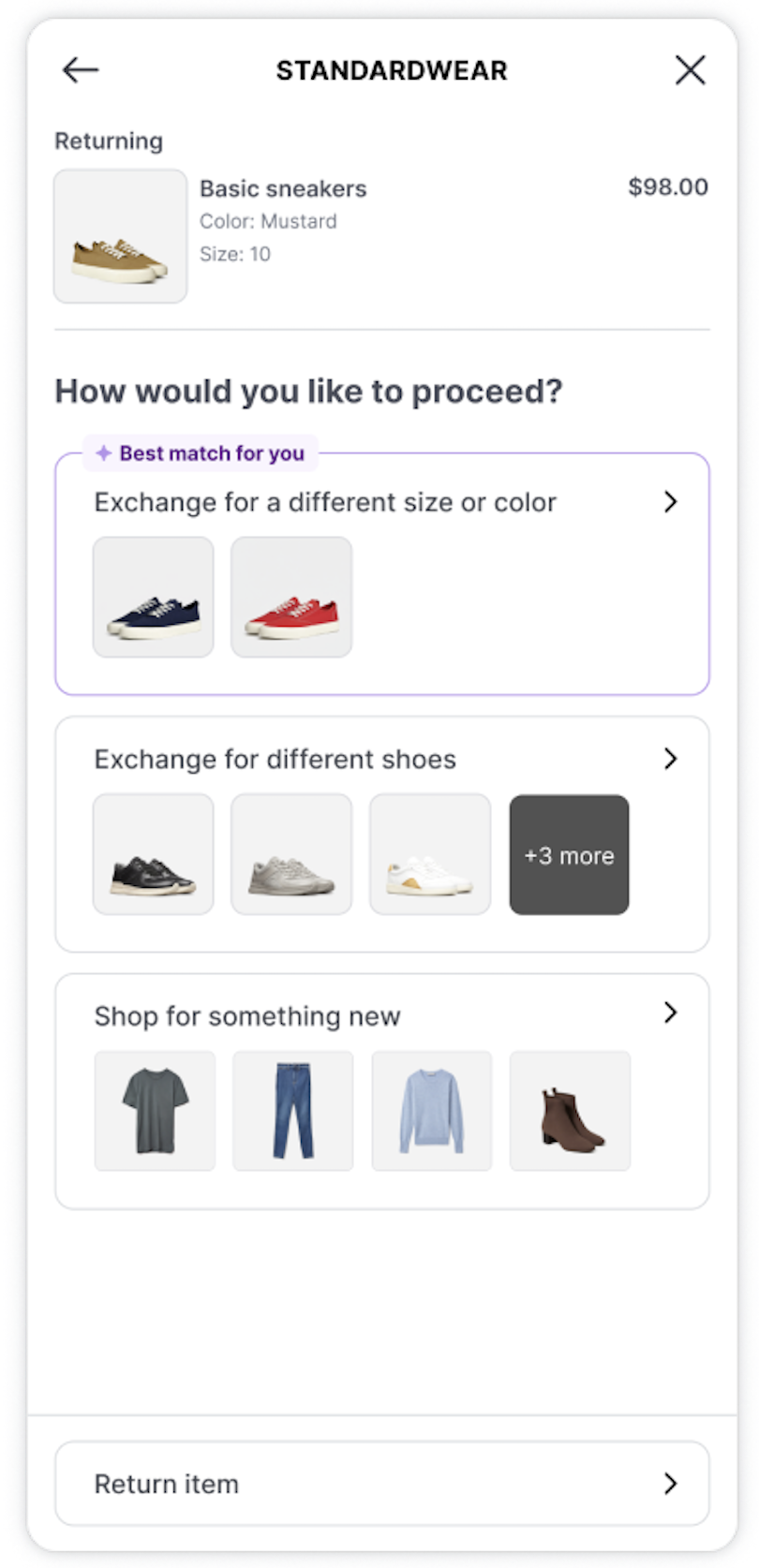The width and height of the screenshot is (759, 1568).
Task: View the grey sneaker
Action: [291, 854]
